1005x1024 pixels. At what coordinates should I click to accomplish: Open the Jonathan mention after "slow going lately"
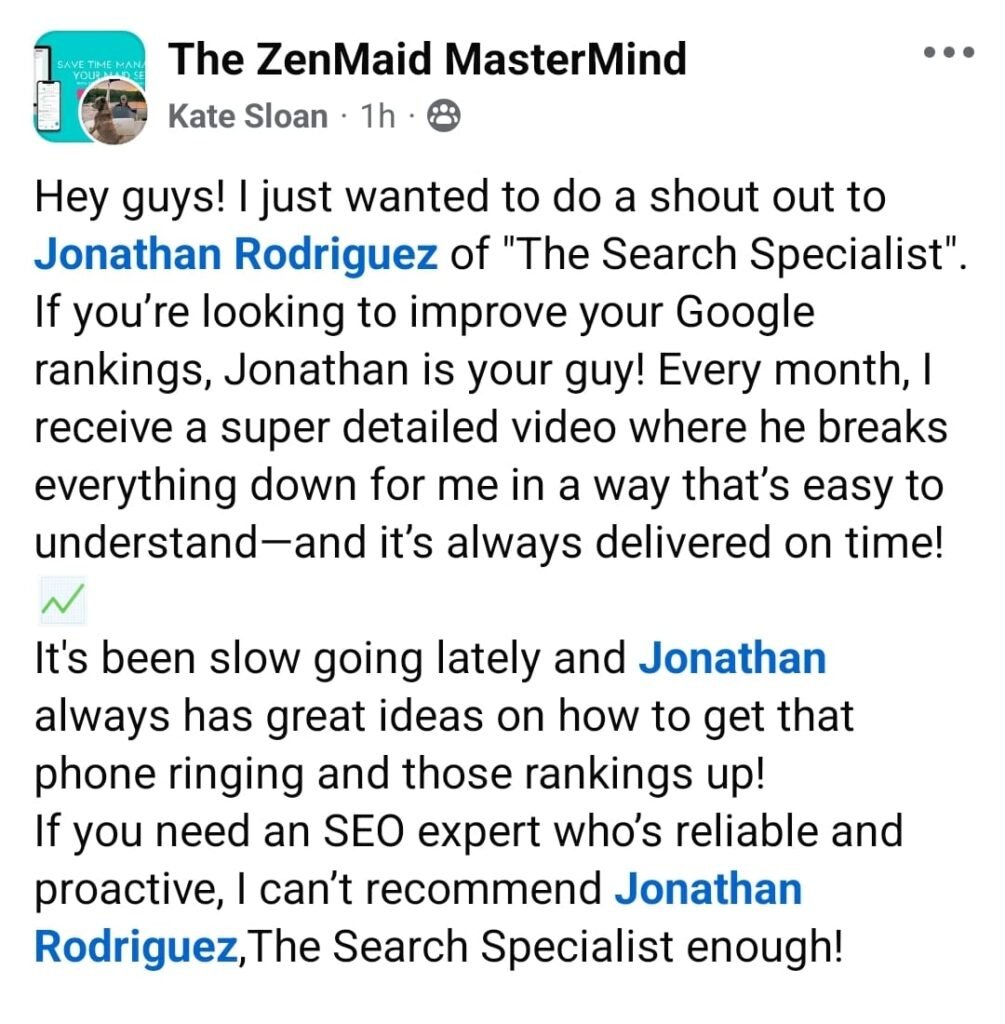(x=732, y=659)
